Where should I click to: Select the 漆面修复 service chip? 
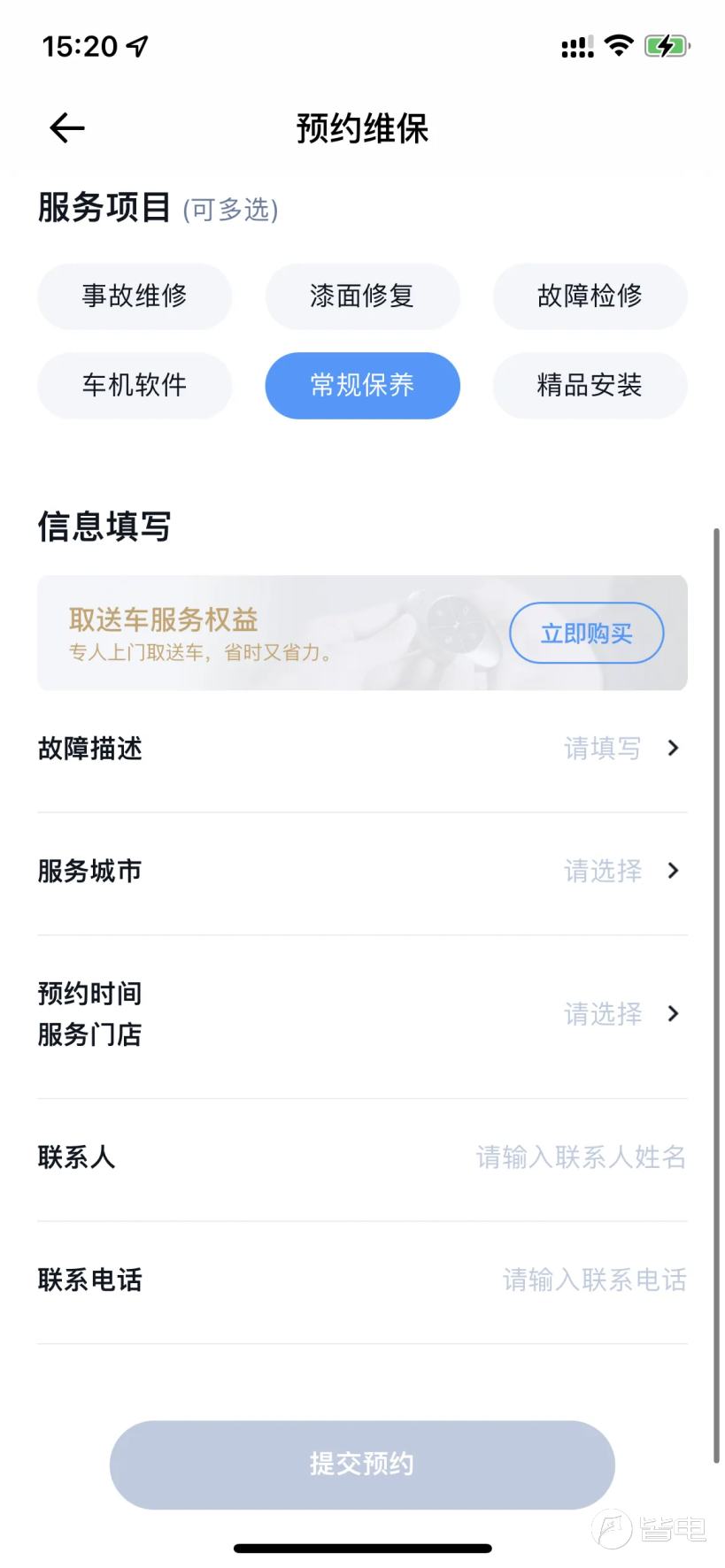coord(362,296)
